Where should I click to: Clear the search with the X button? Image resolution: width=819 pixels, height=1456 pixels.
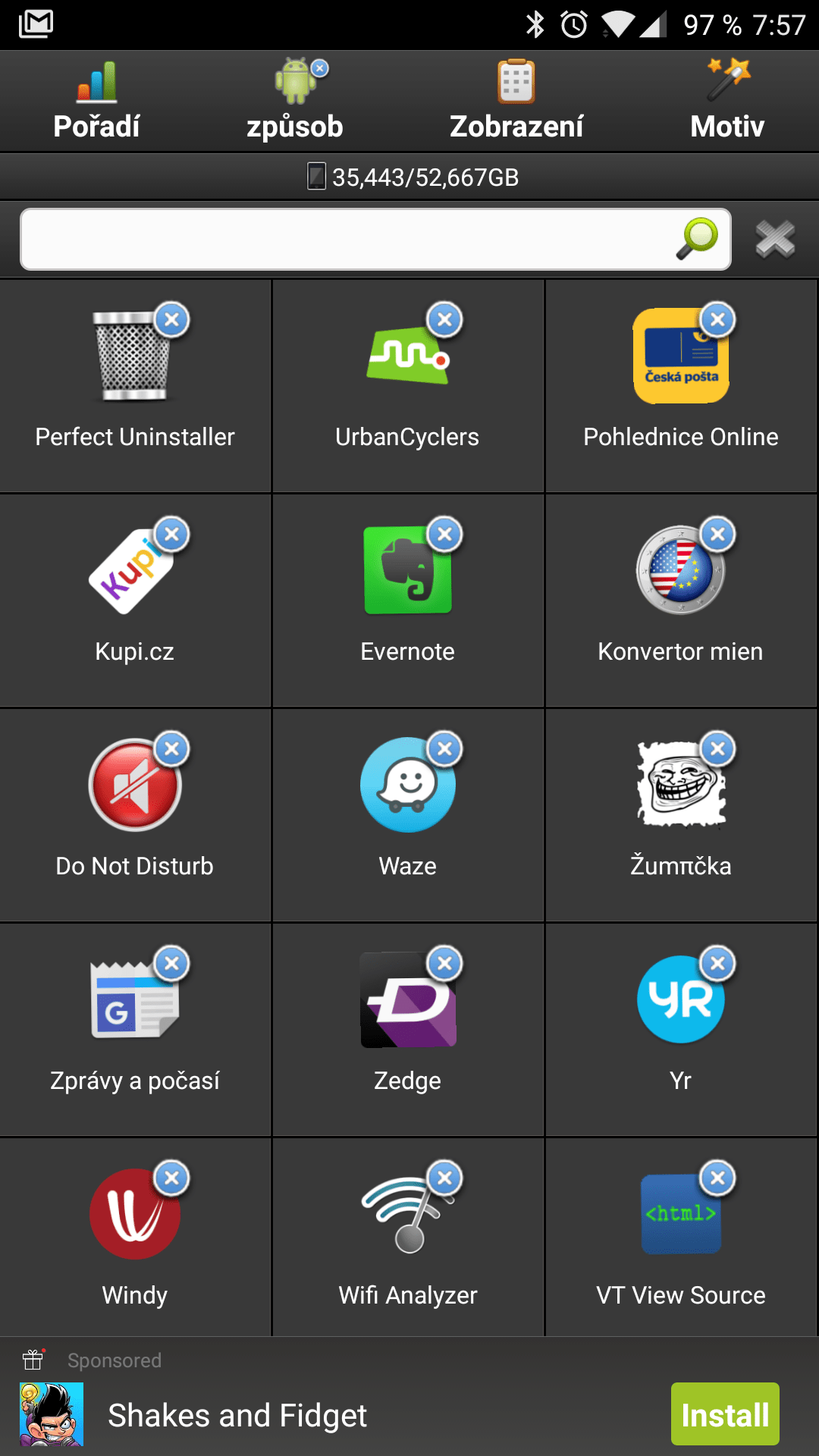pyautogui.click(x=775, y=240)
